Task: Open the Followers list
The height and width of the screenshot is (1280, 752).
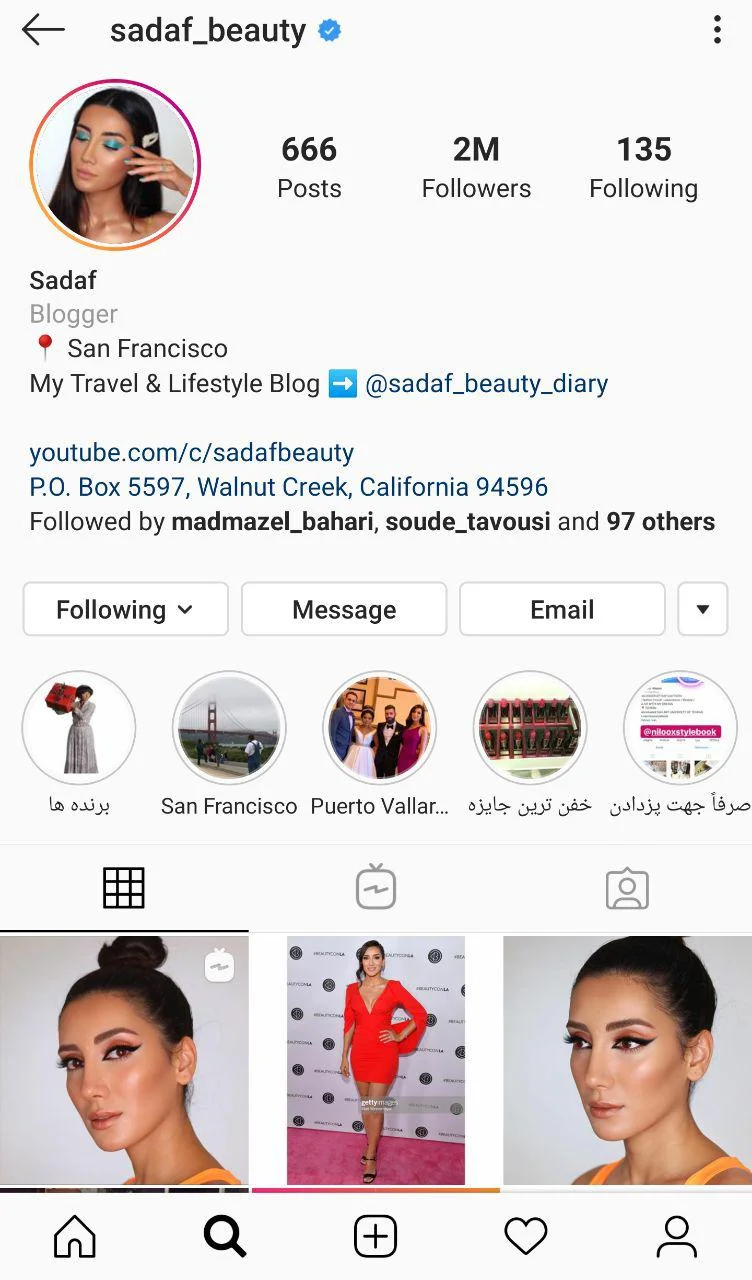Action: 476,167
